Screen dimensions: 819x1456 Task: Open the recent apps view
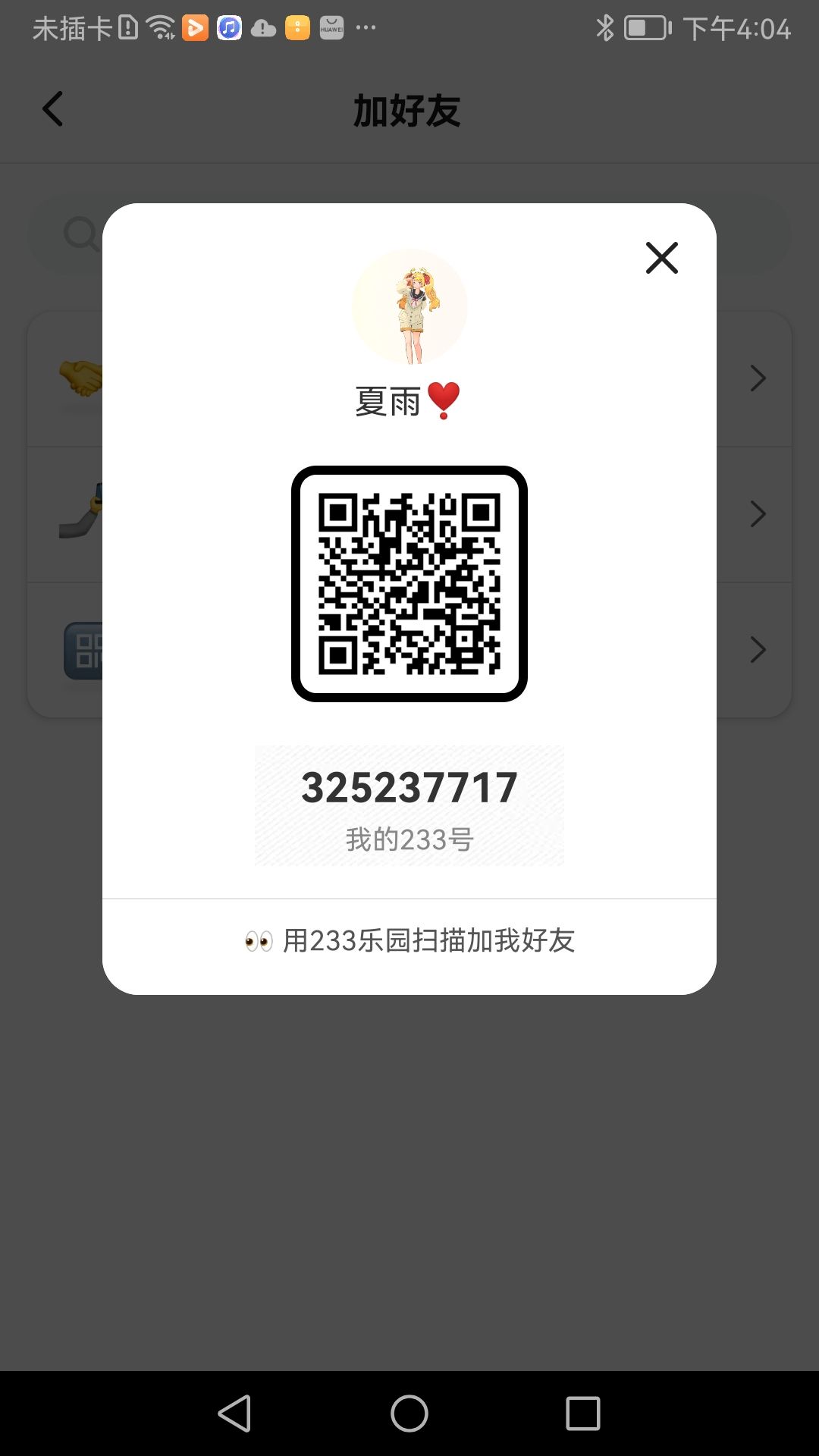click(x=582, y=1414)
